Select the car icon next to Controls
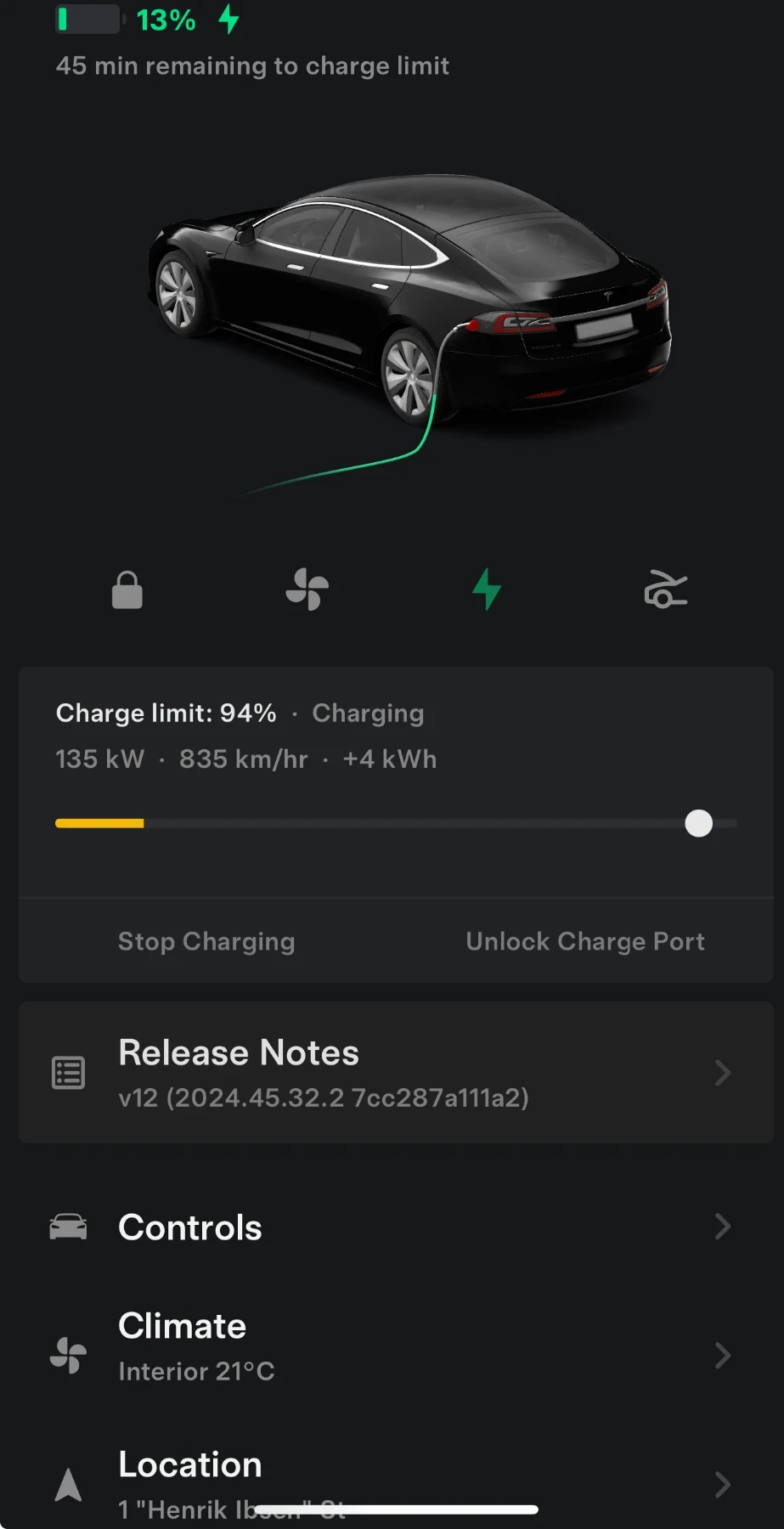The width and height of the screenshot is (784, 1529). [68, 1226]
